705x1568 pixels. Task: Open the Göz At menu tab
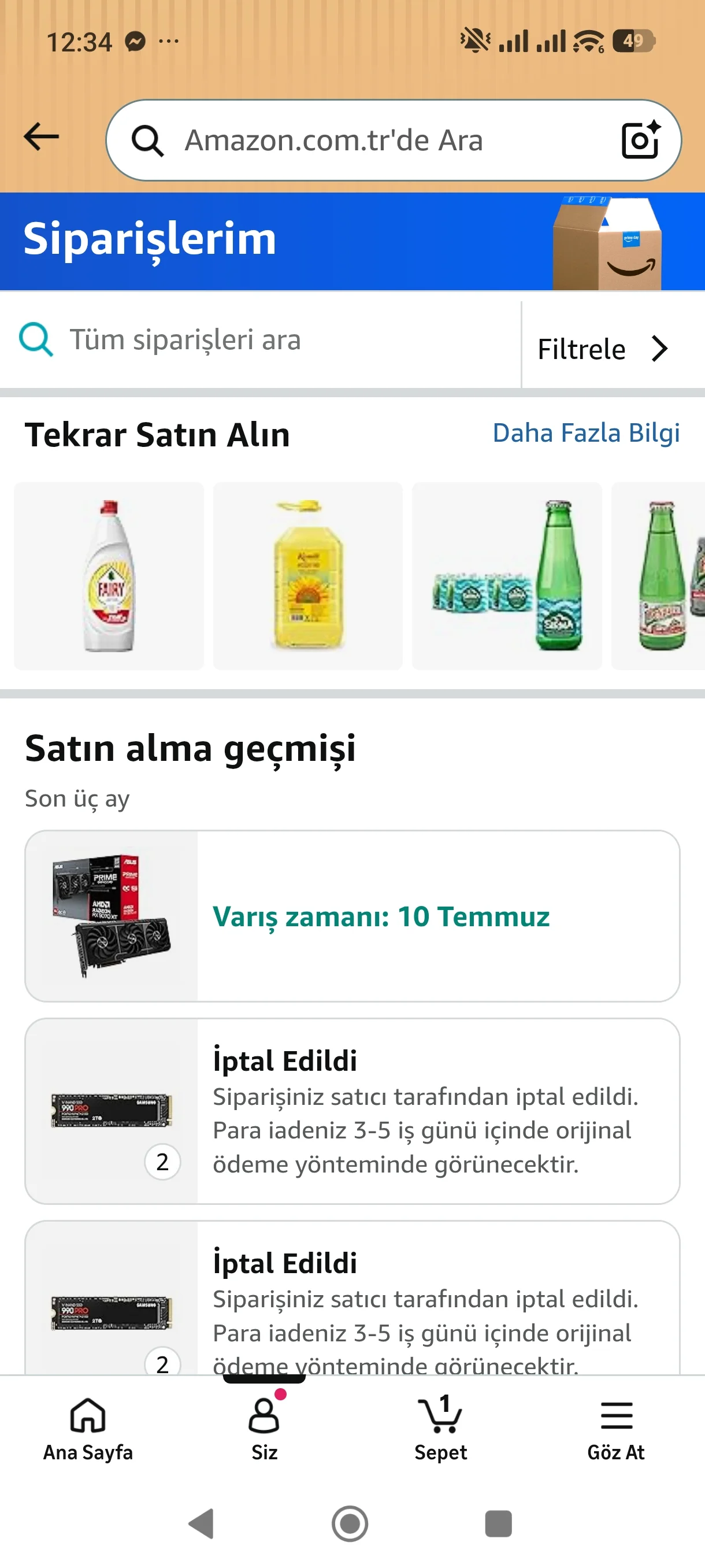(x=616, y=1429)
